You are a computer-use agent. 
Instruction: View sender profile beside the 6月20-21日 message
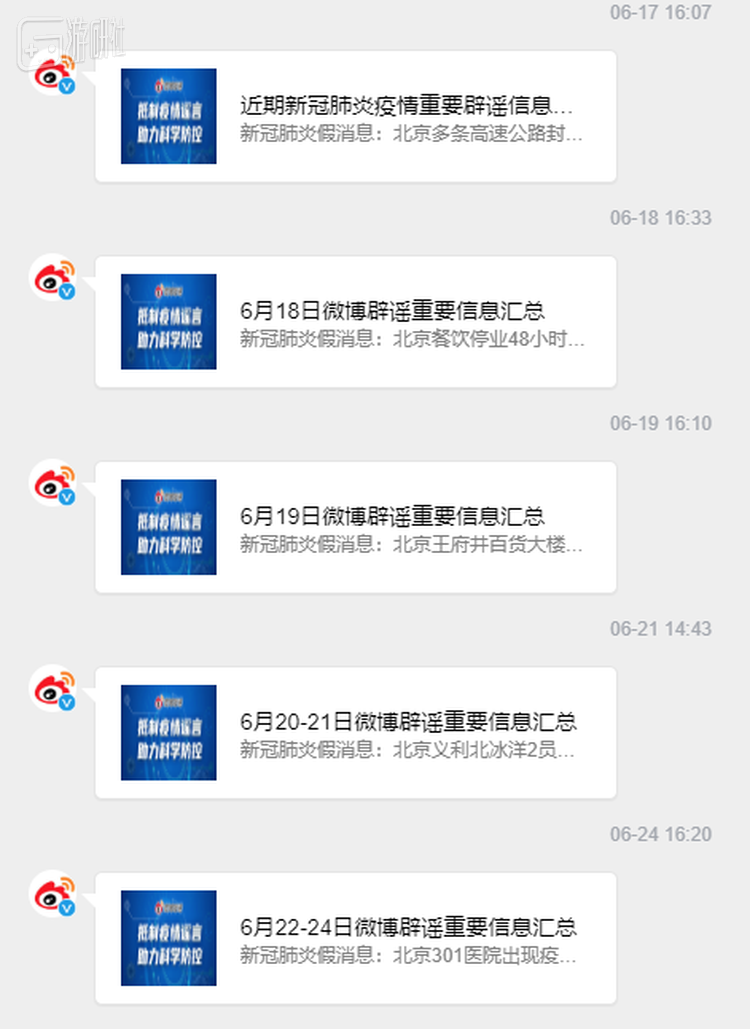(54, 689)
